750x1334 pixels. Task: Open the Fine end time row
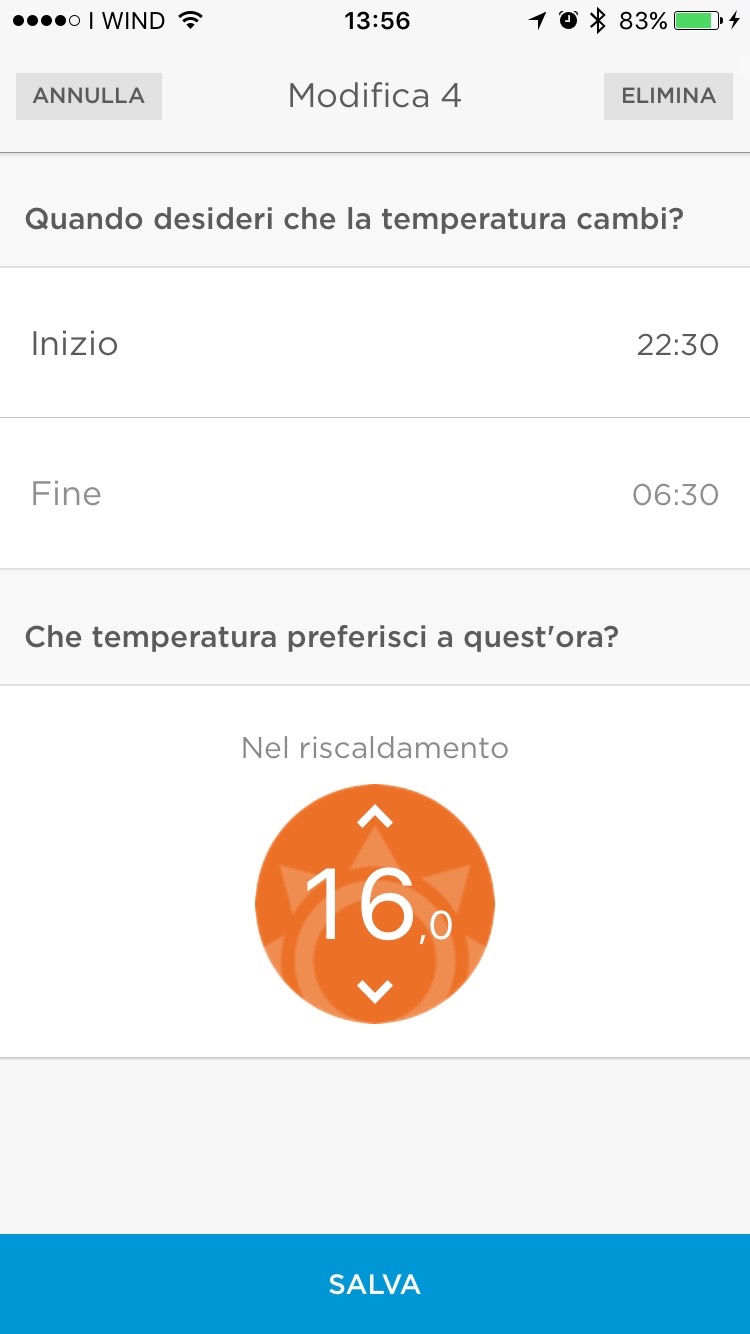(375, 494)
